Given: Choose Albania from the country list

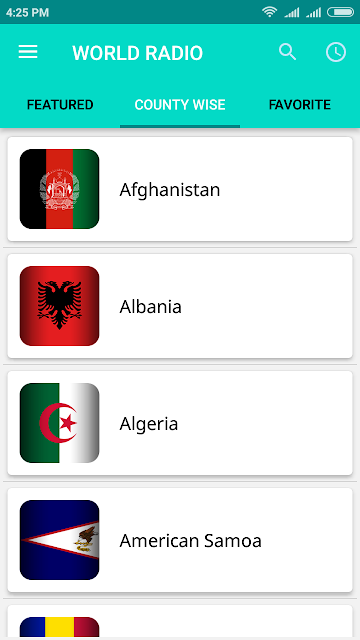Looking at the screenshot, I should click(180, 306).
